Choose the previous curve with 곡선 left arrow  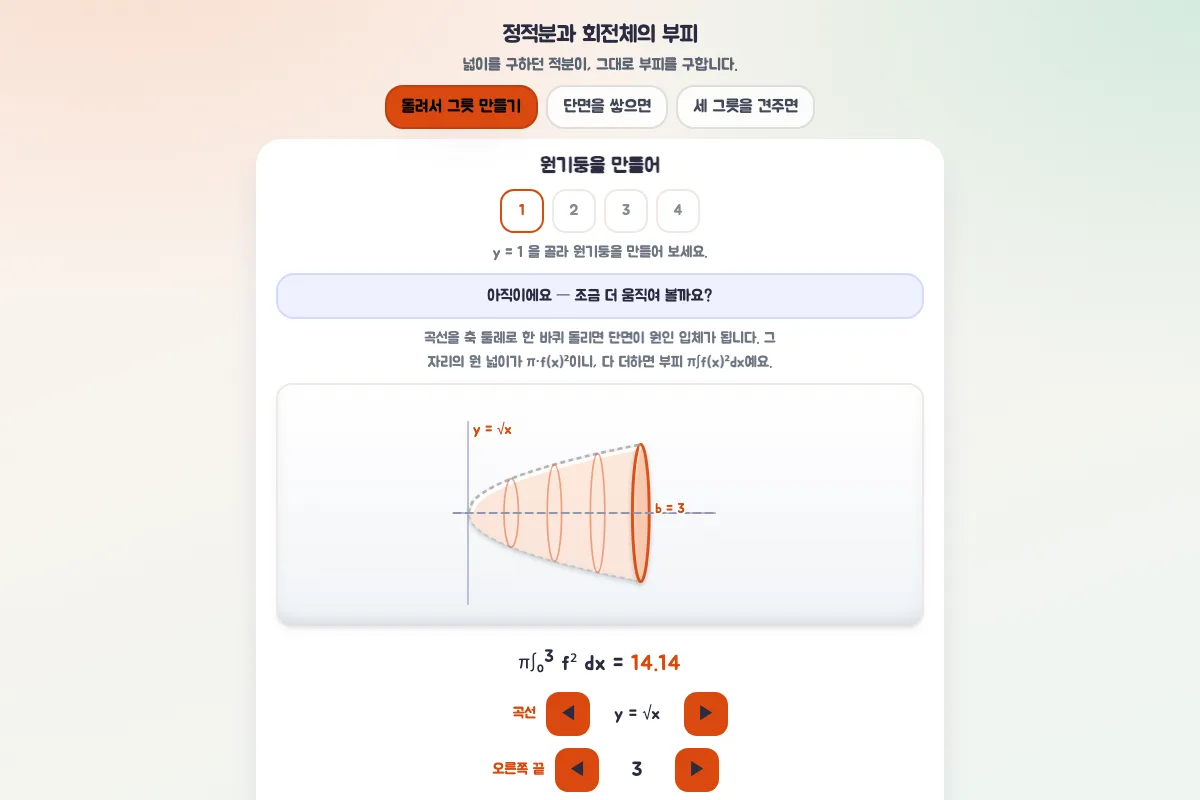pyautogui.click(x=568, y=714)
